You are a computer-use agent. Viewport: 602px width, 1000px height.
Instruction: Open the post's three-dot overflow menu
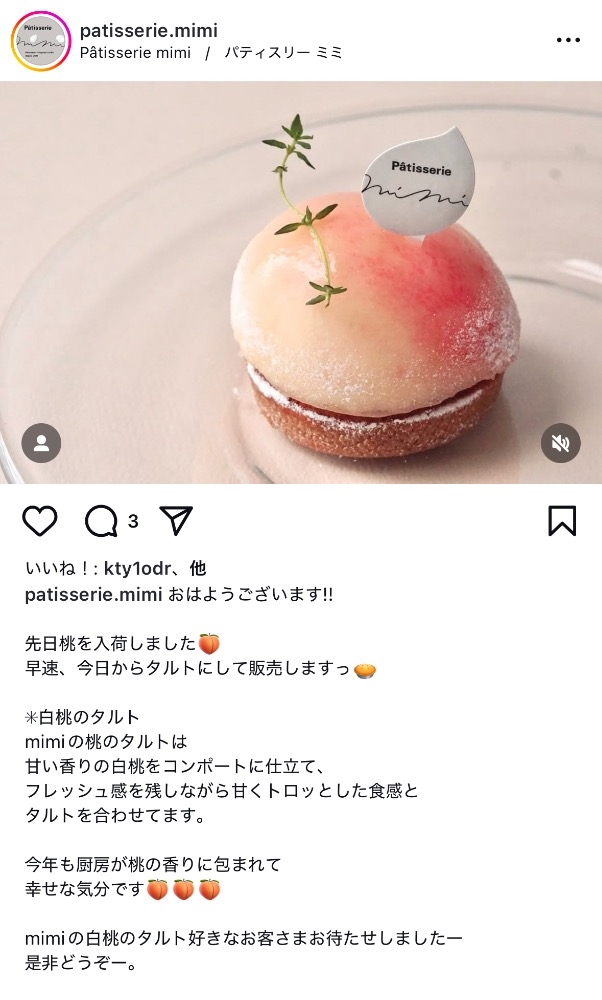[567, 40]
